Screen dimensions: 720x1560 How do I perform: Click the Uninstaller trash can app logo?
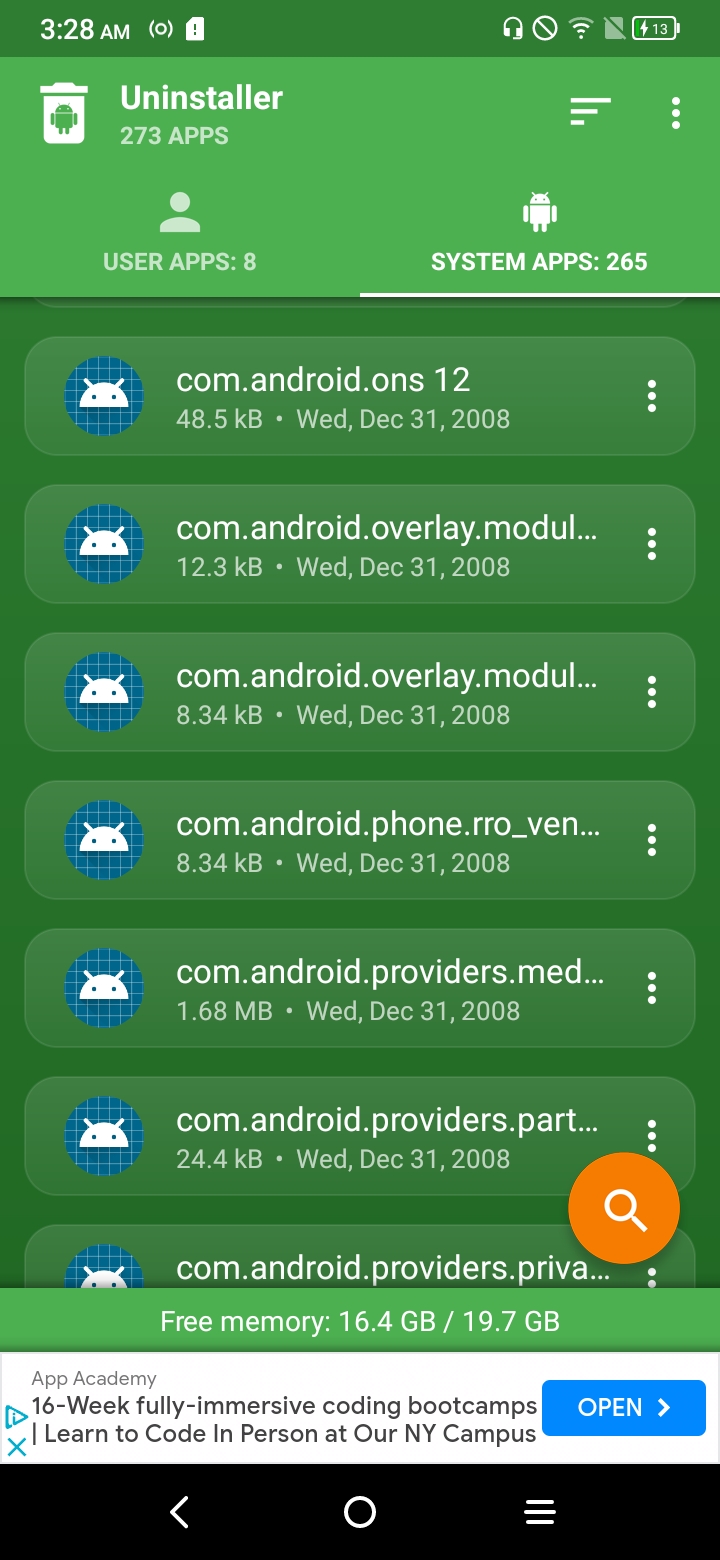63,110
